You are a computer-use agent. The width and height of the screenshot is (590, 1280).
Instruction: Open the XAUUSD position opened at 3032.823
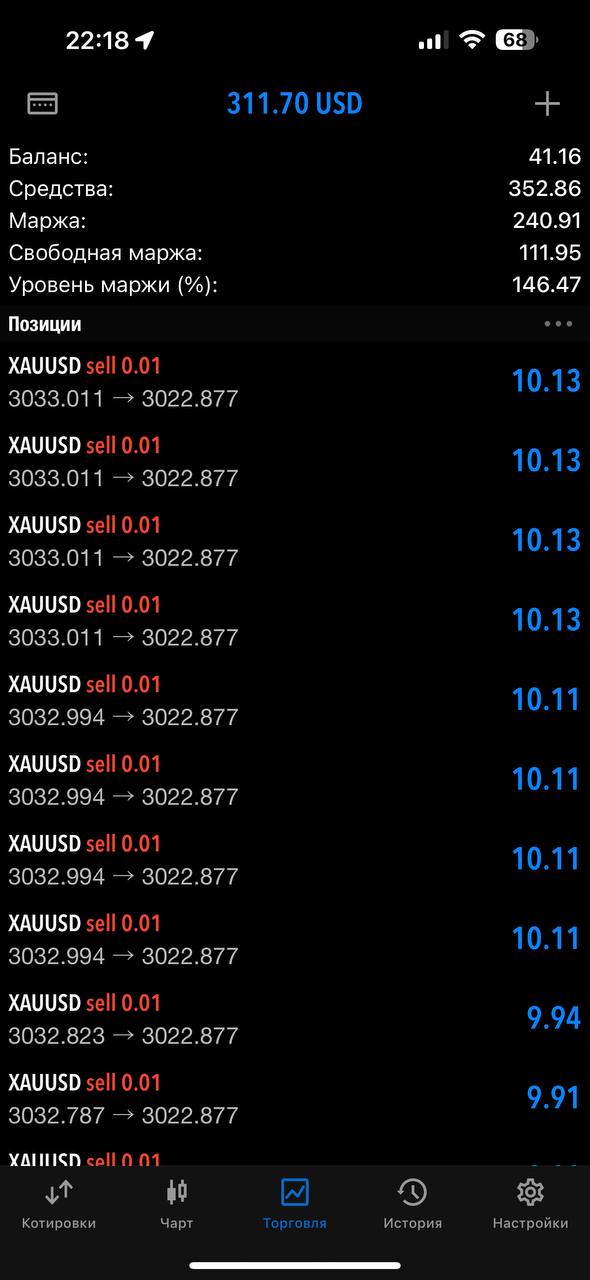295,1019
